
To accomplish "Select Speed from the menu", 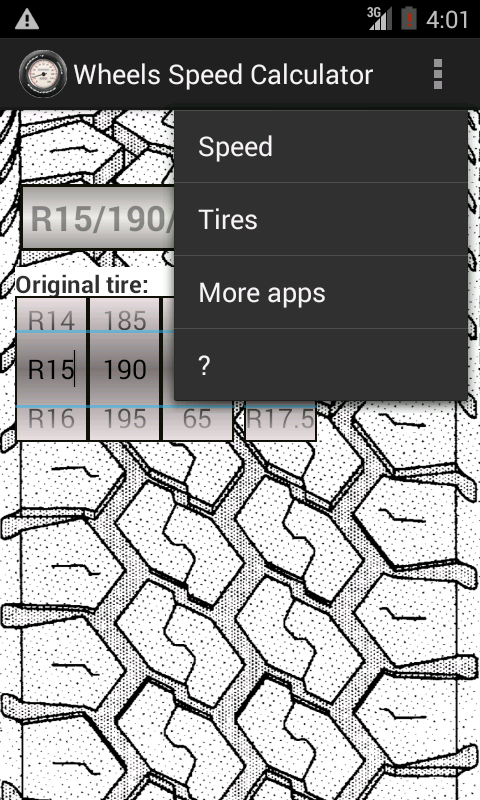I will point(320,147).
